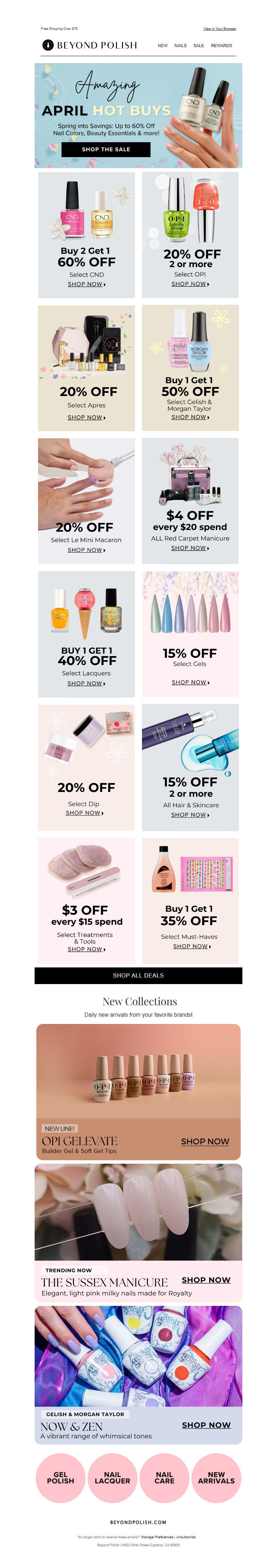
Task: Open the NEW navigation link
Action: click(162, 46)
